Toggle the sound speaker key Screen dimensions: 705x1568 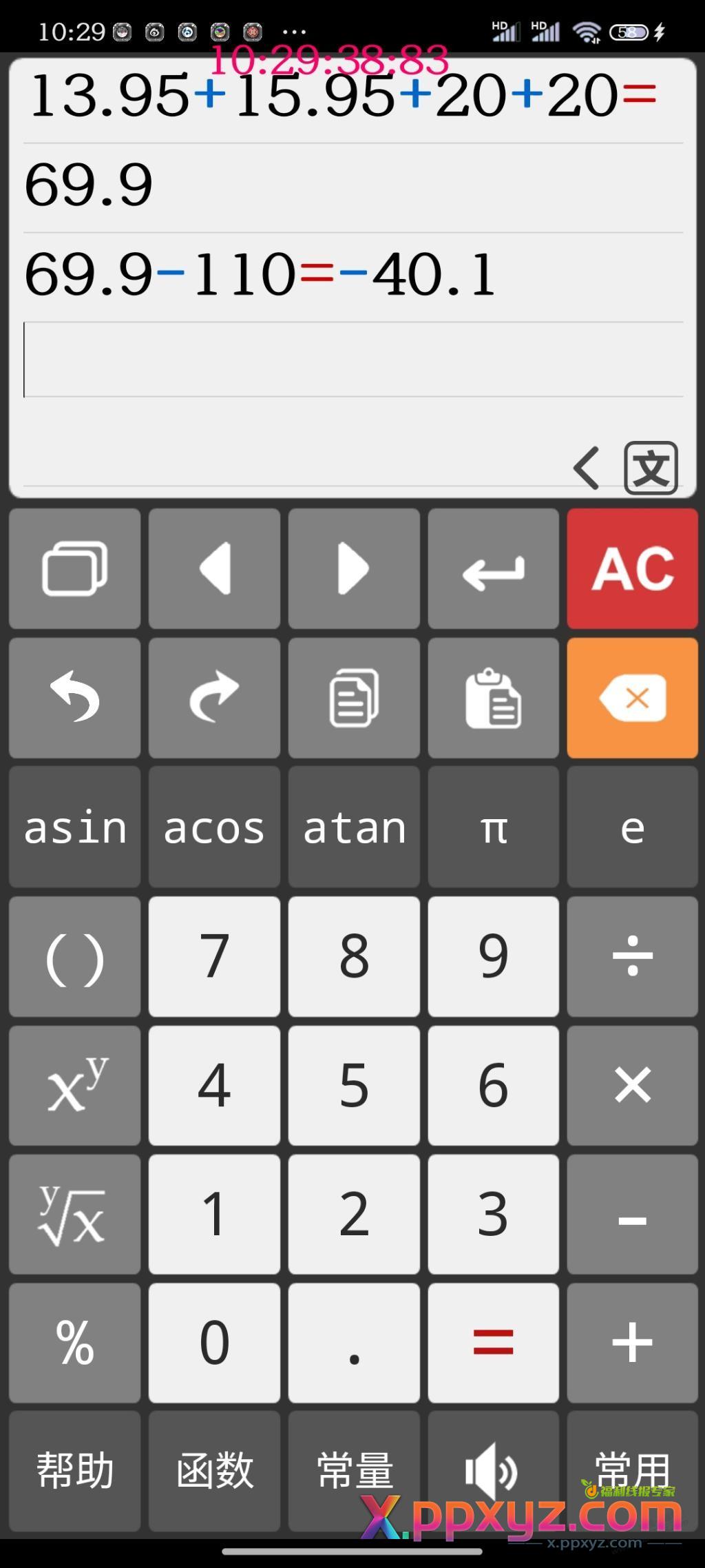(493, 1469)
